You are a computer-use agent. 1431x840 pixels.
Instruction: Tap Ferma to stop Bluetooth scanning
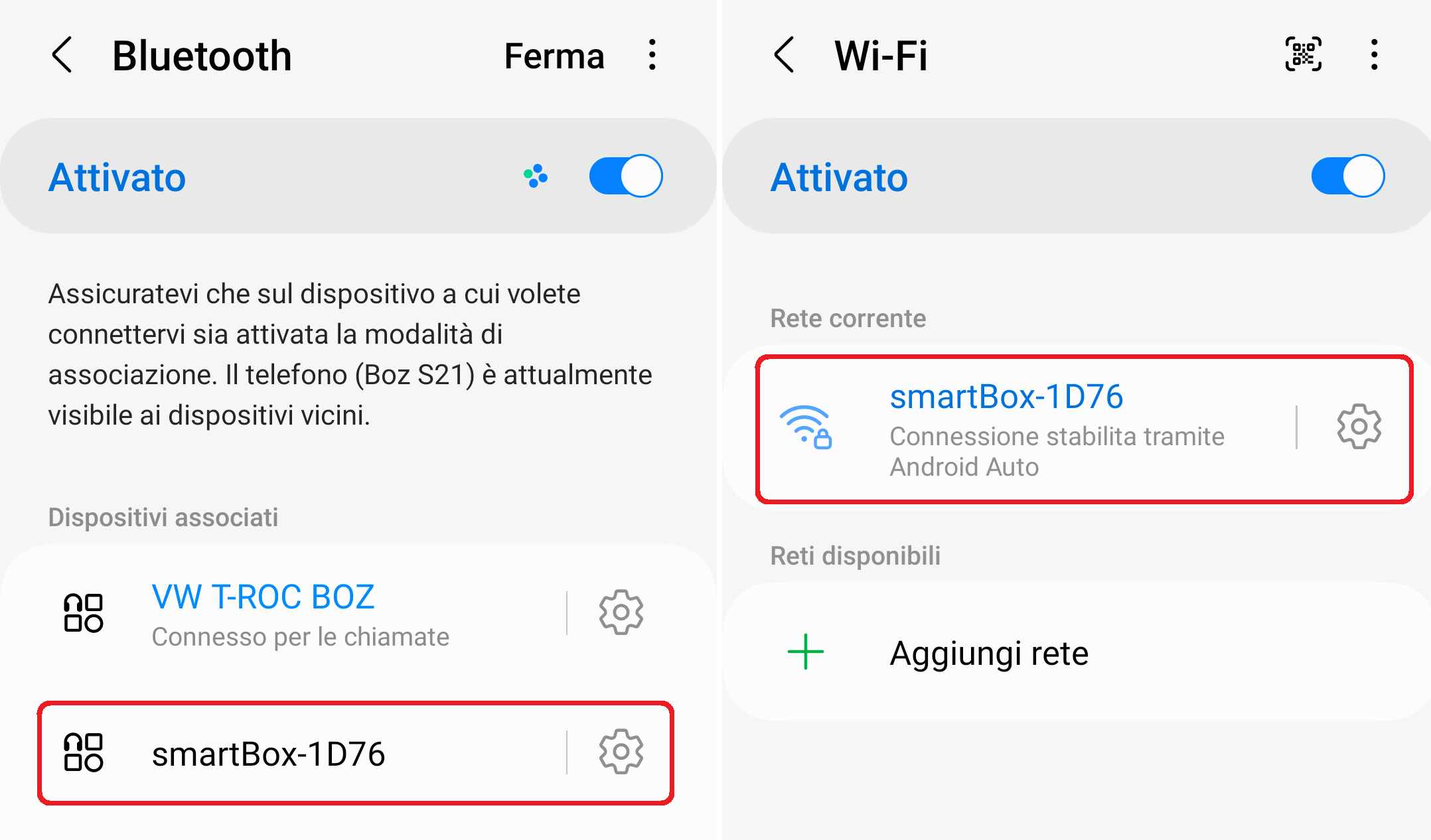[x=554, y=56]
